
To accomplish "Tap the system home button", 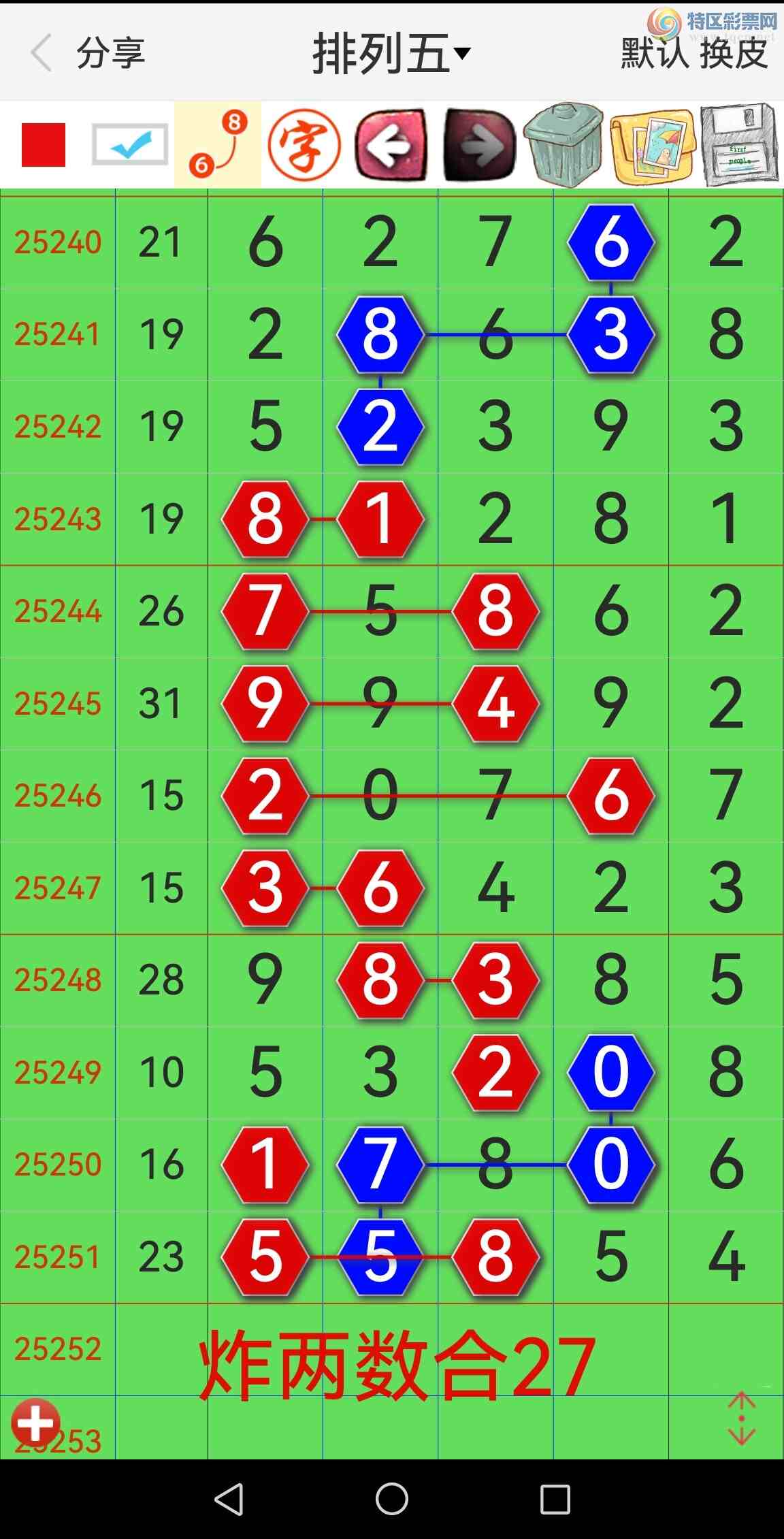I will [392, 1498].
